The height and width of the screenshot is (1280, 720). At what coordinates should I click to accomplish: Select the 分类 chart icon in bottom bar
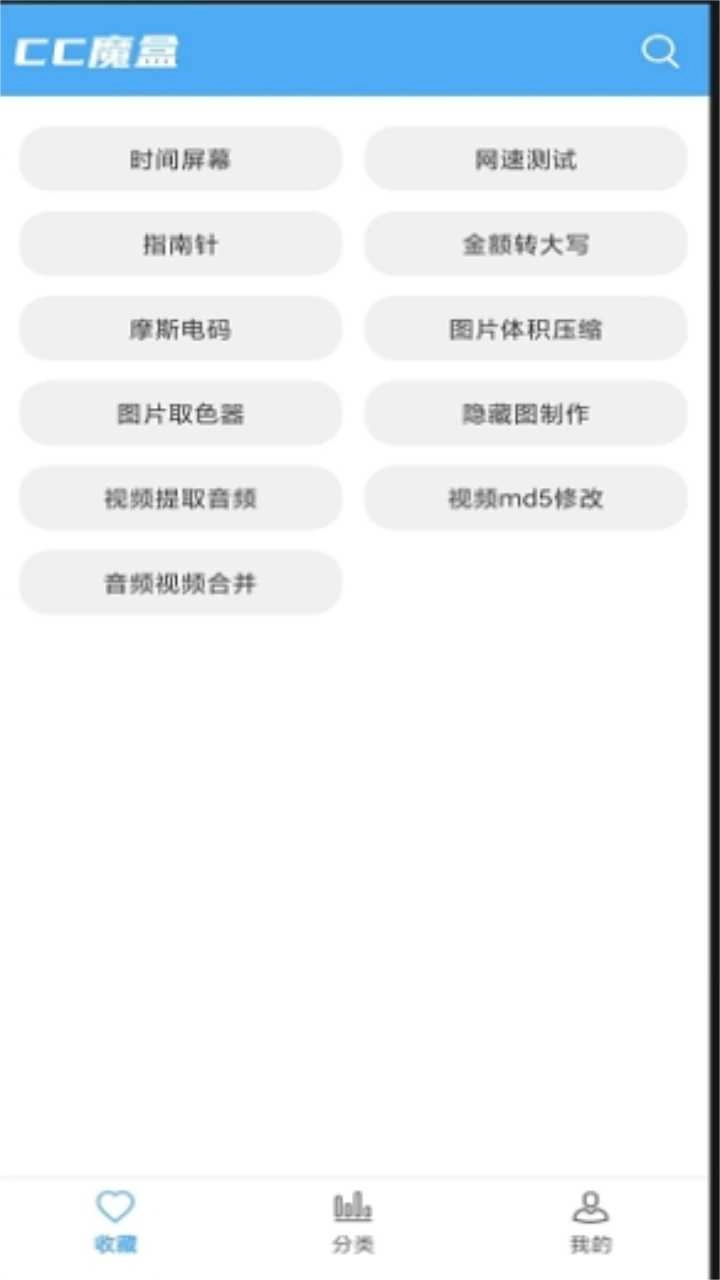[352, 1207]
